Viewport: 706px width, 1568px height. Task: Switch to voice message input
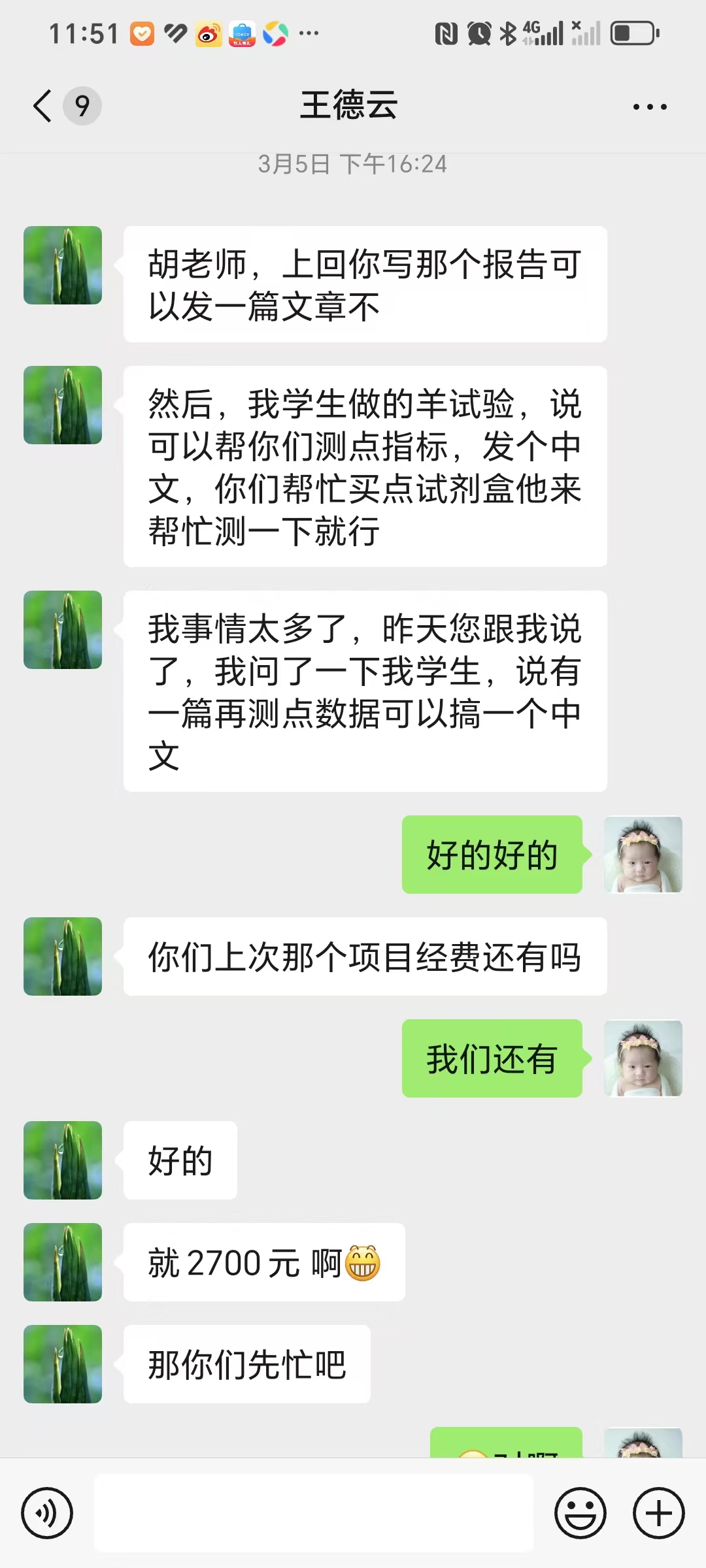click(47, 1512)
